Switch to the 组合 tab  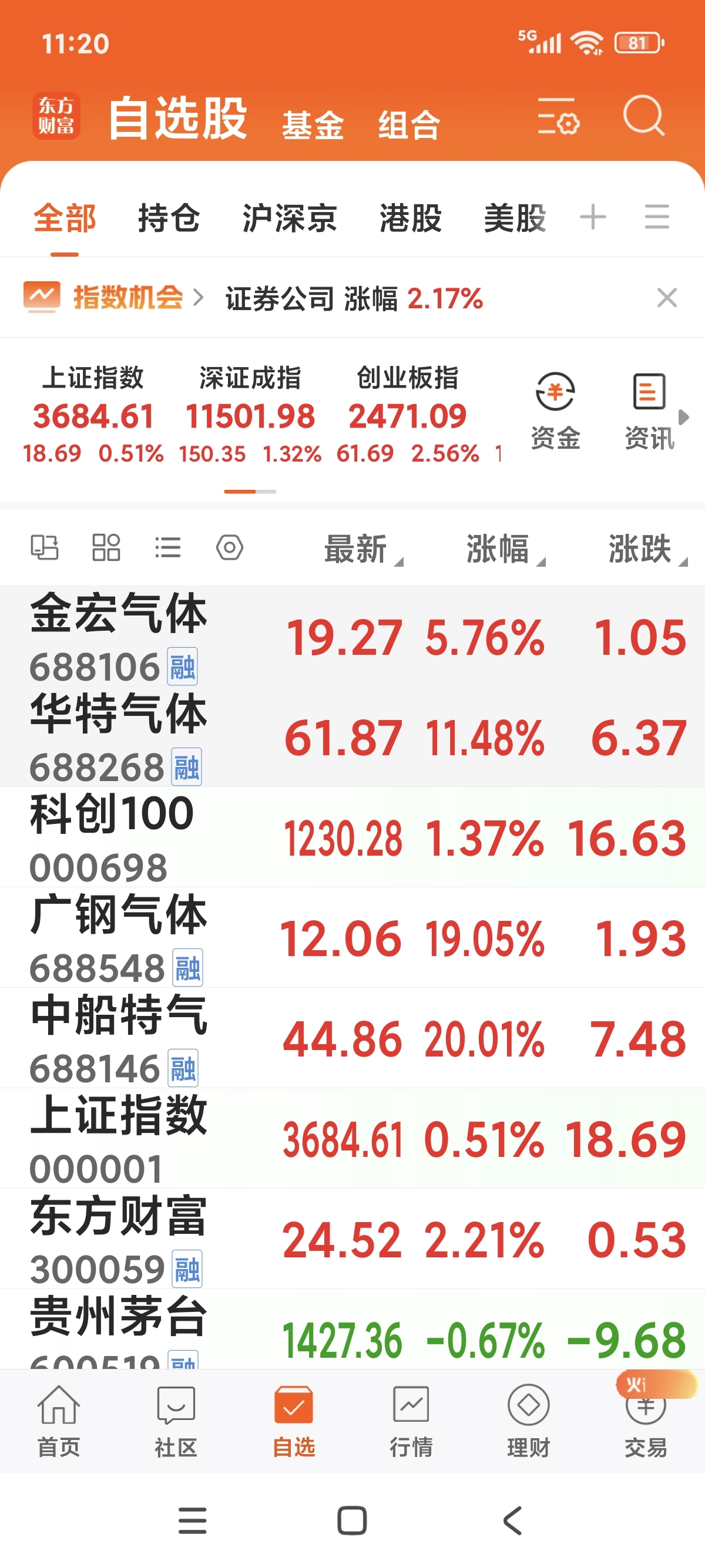[x=408, y=125]
